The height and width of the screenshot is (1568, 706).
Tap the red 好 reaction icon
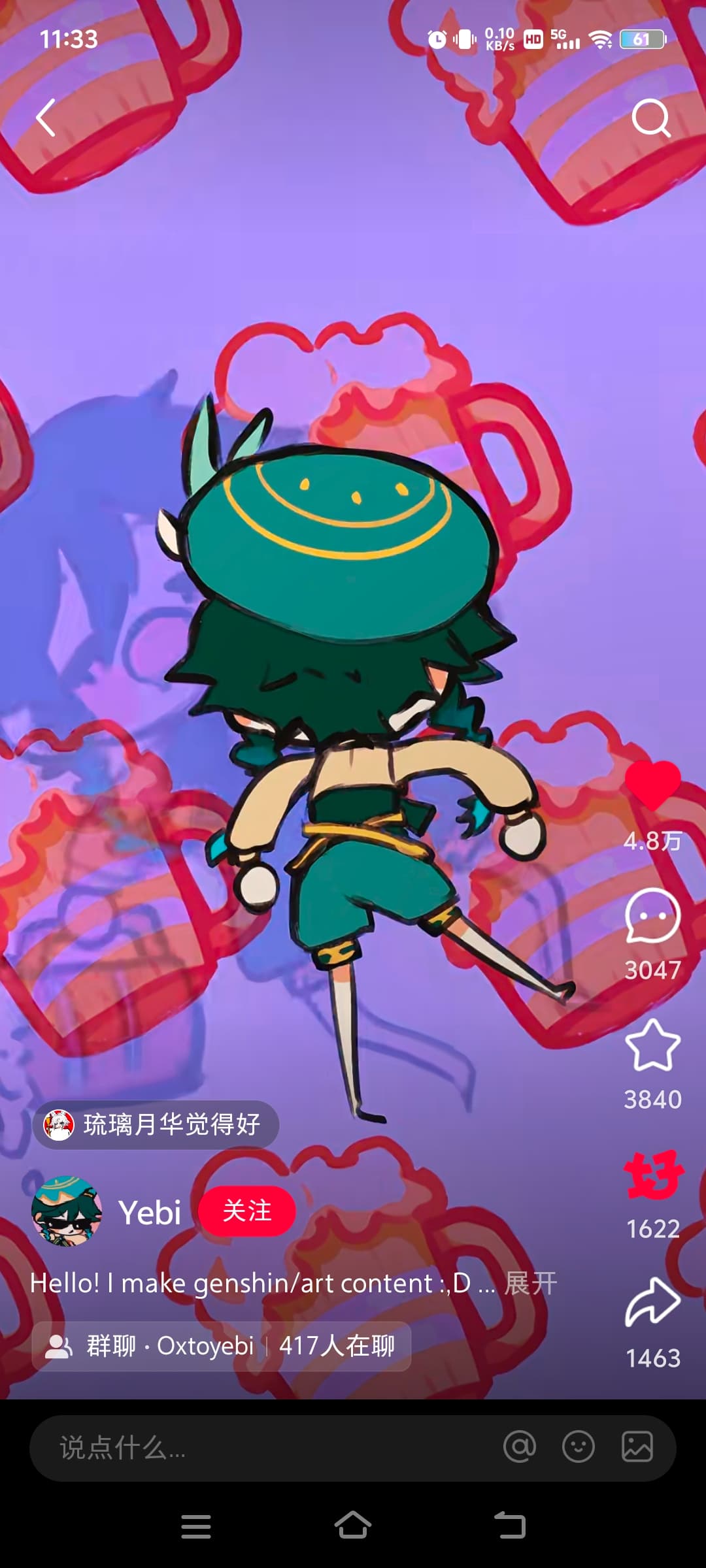coord(652,1176)
